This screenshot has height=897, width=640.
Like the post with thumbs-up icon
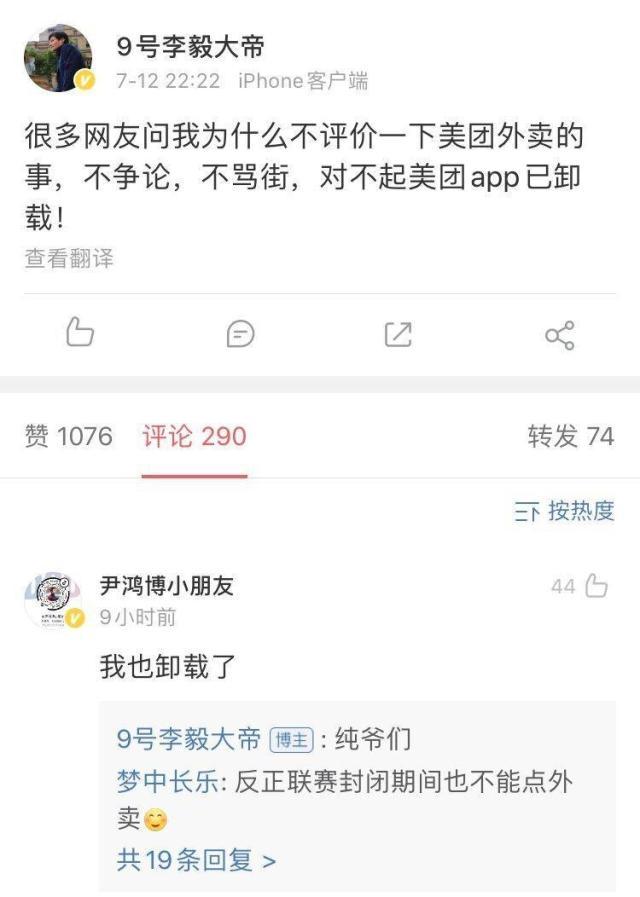[80, 333]
